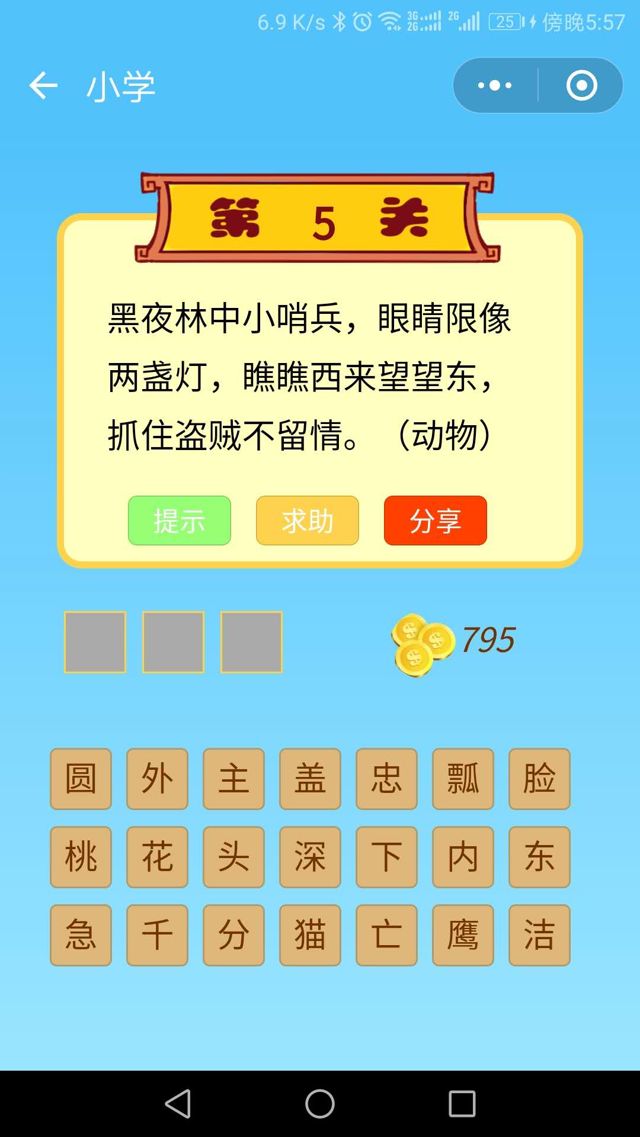
Task: Tap the green 提示 hint button
Action: 179,521
